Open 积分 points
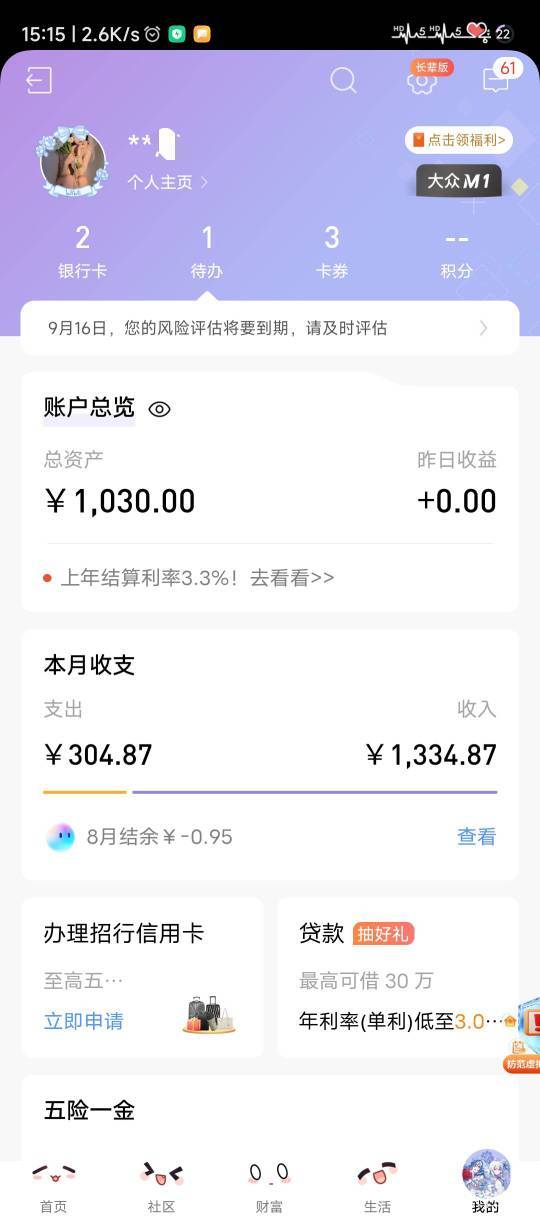The width and height of the screenshot is (540, 1230). click(x=457, y=252)
